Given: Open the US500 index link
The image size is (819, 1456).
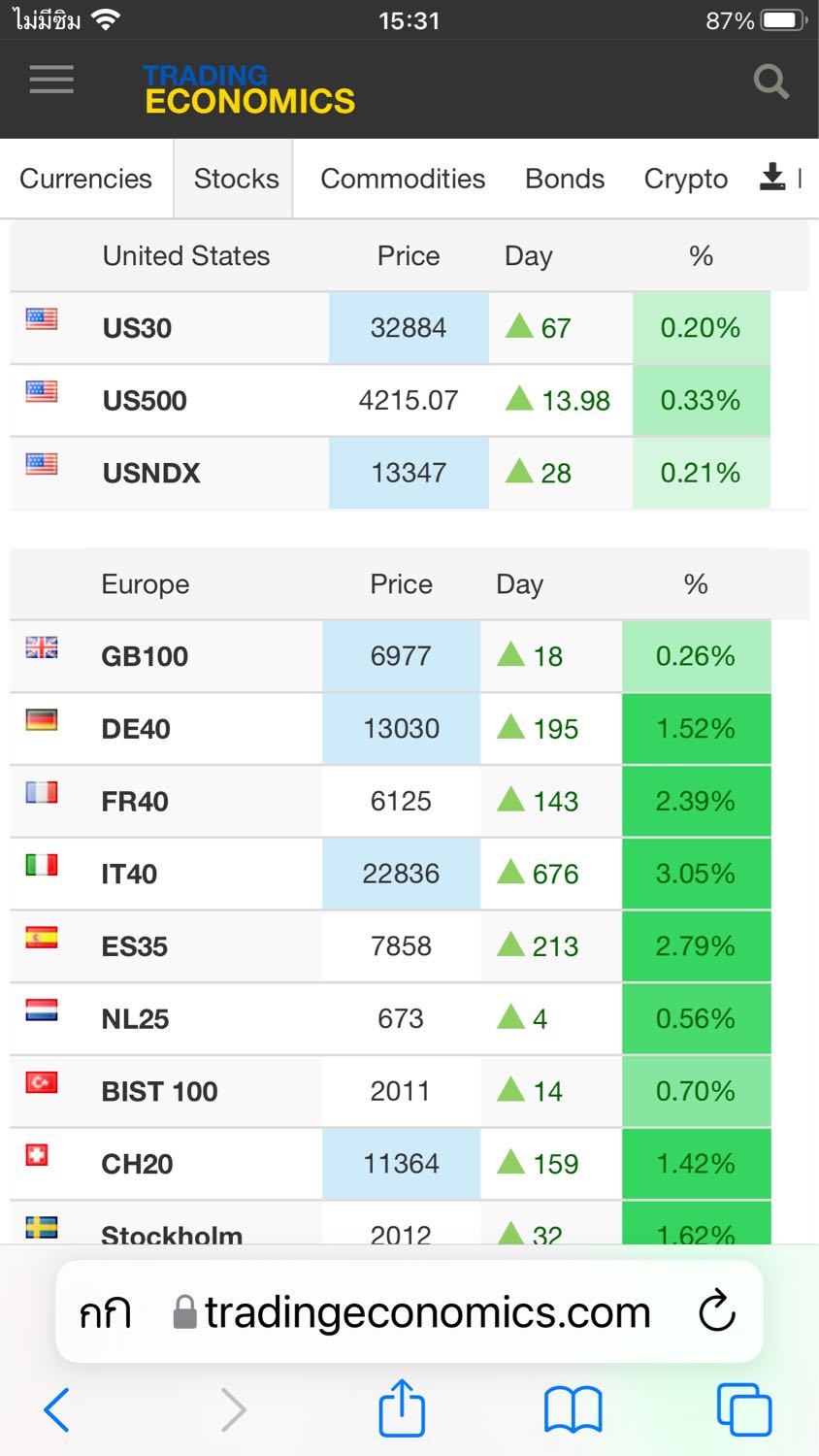Looking at the screenshot, I should (x=145, y=401).
